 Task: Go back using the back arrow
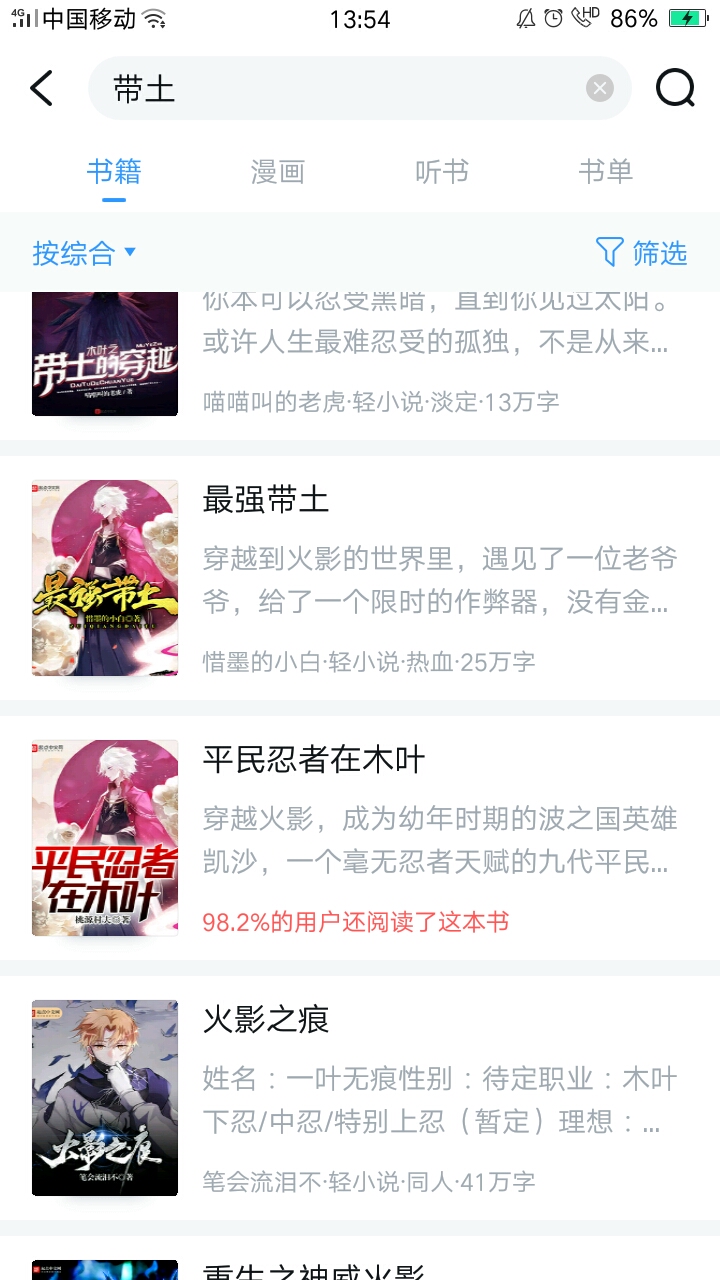pyautogui.click(x=41, y=88)
